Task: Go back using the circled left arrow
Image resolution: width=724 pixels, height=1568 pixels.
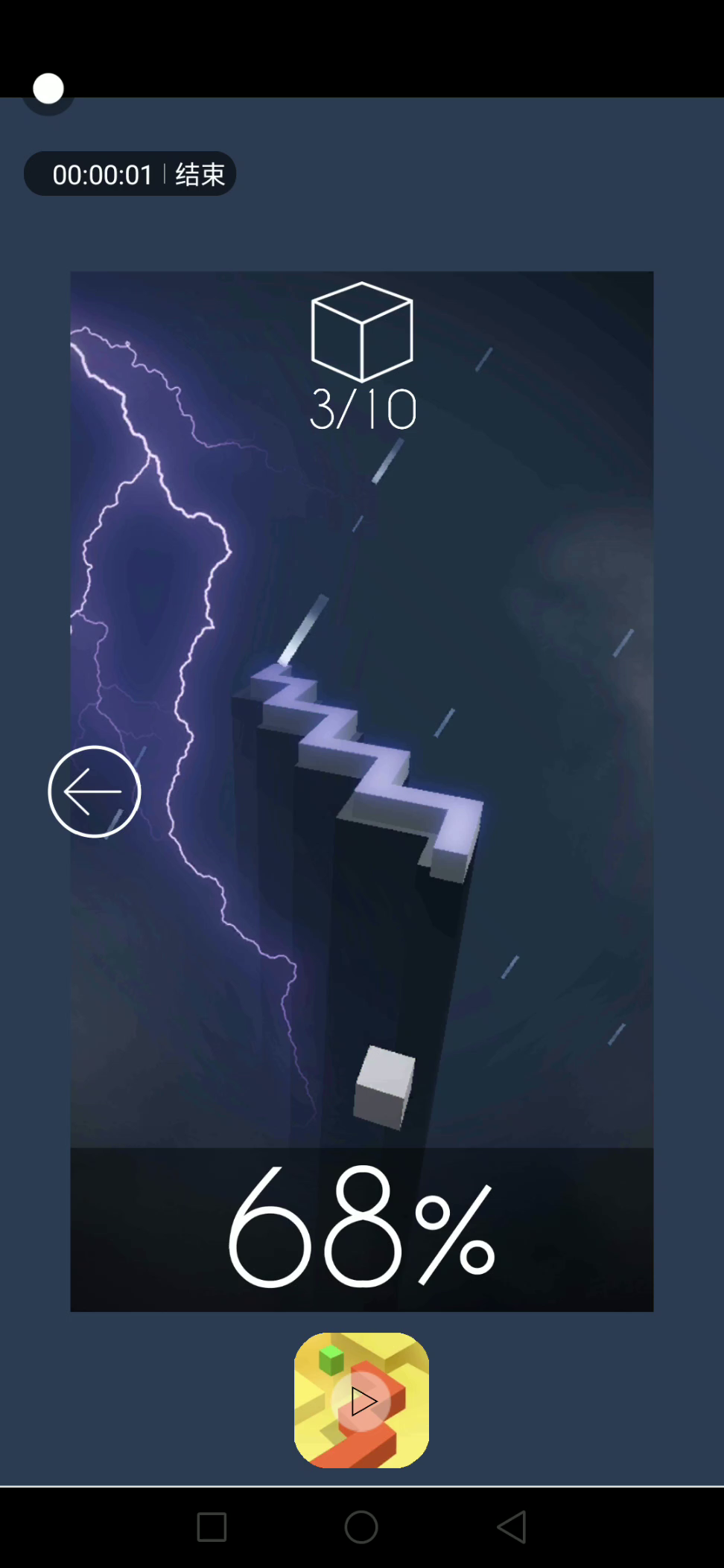Action: [x=95, y=791]
